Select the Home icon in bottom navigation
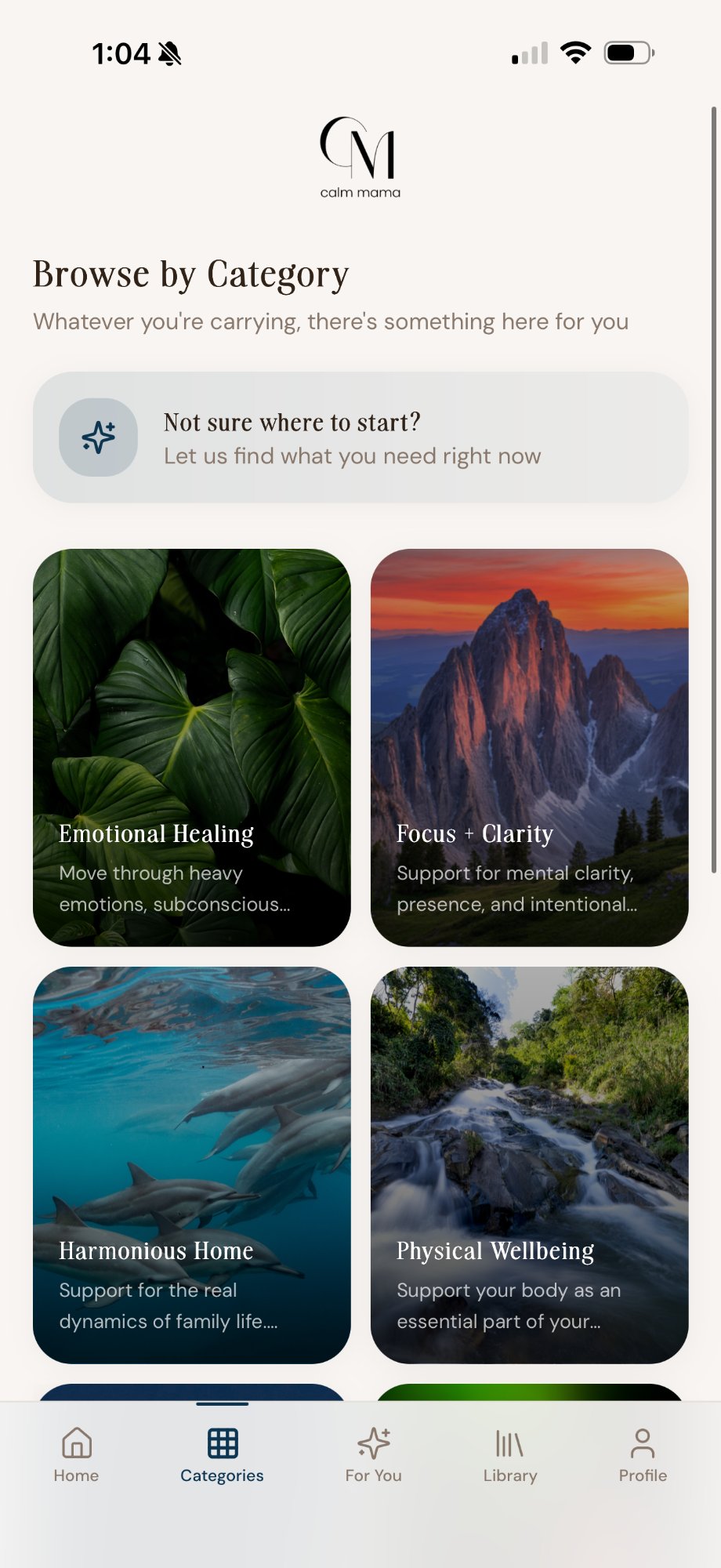This screenshot has width=721, height=1568. pos(76,1442)
